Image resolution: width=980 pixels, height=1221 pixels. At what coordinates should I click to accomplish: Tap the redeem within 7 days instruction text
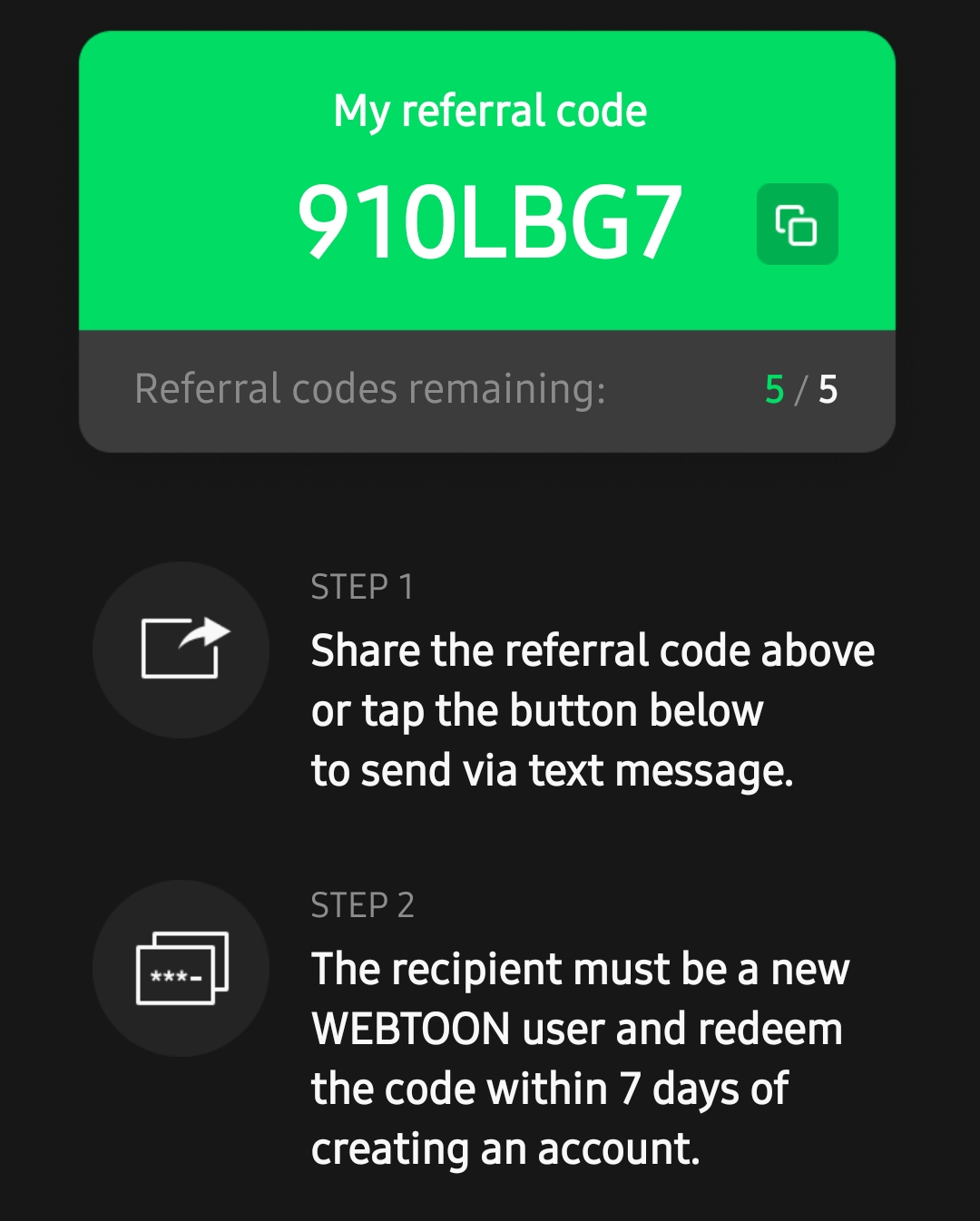[x=549, y=1088]
